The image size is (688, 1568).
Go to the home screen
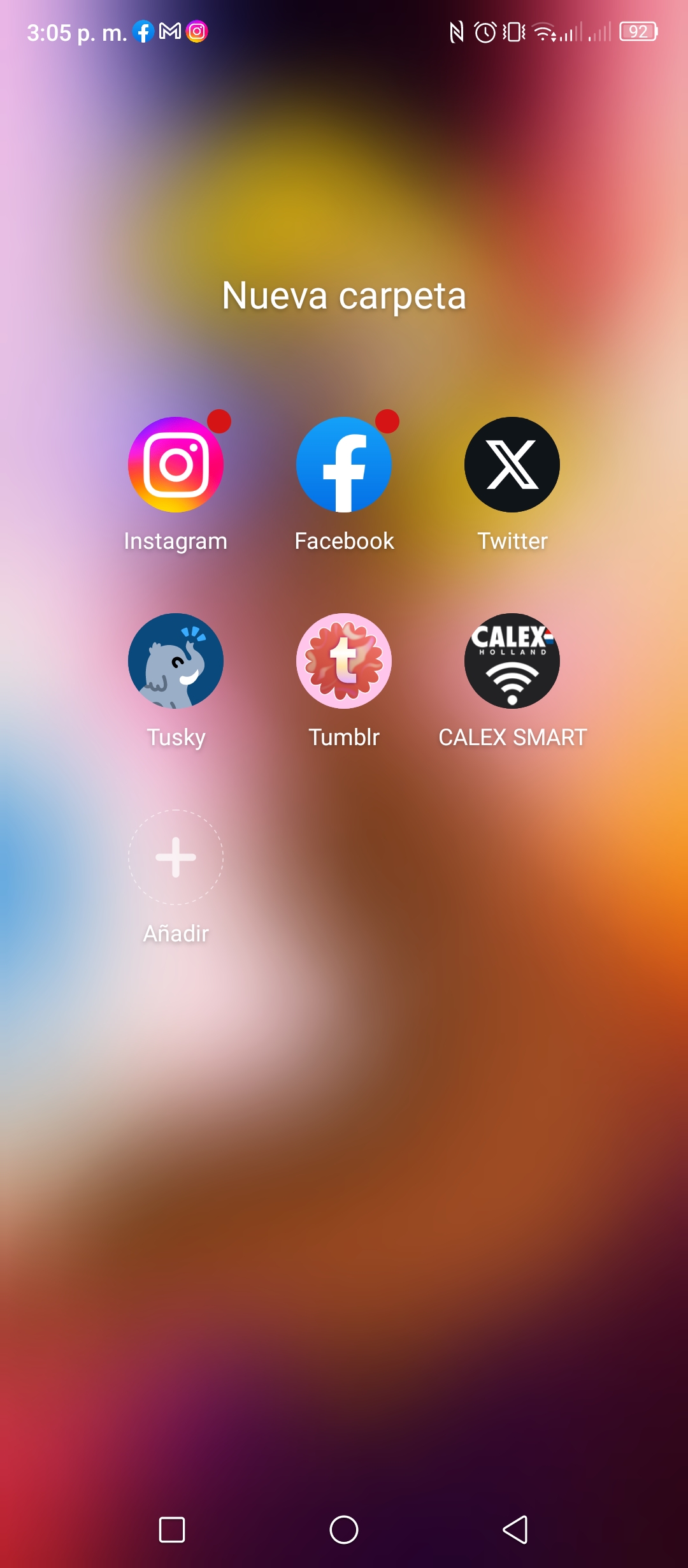pos(344,1530)
